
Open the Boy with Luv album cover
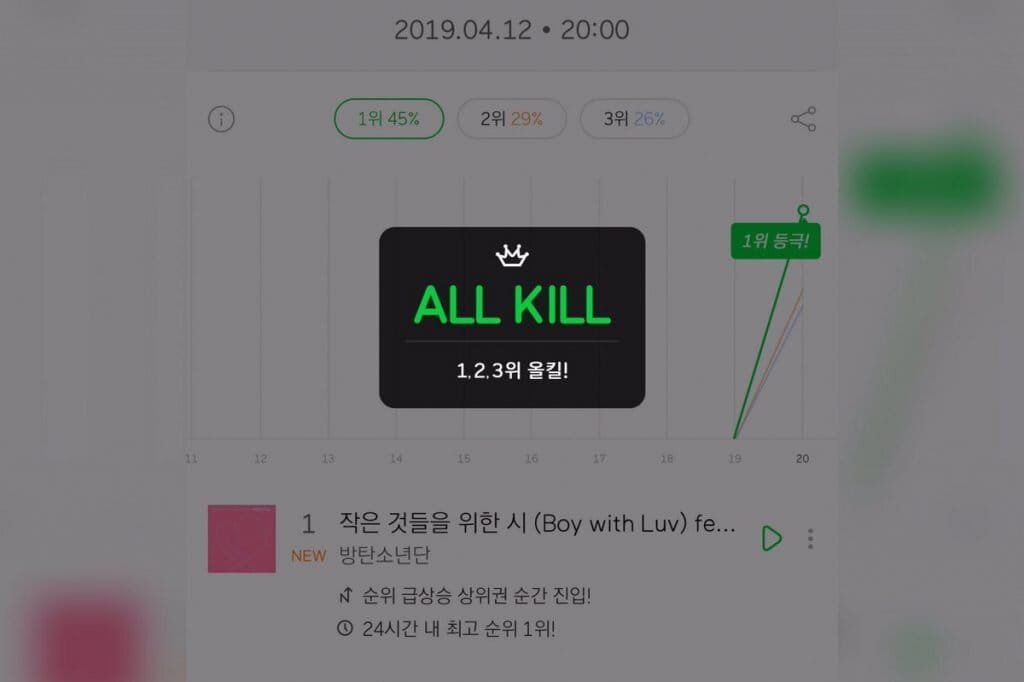pyautogui.click(x=242, y=538)
